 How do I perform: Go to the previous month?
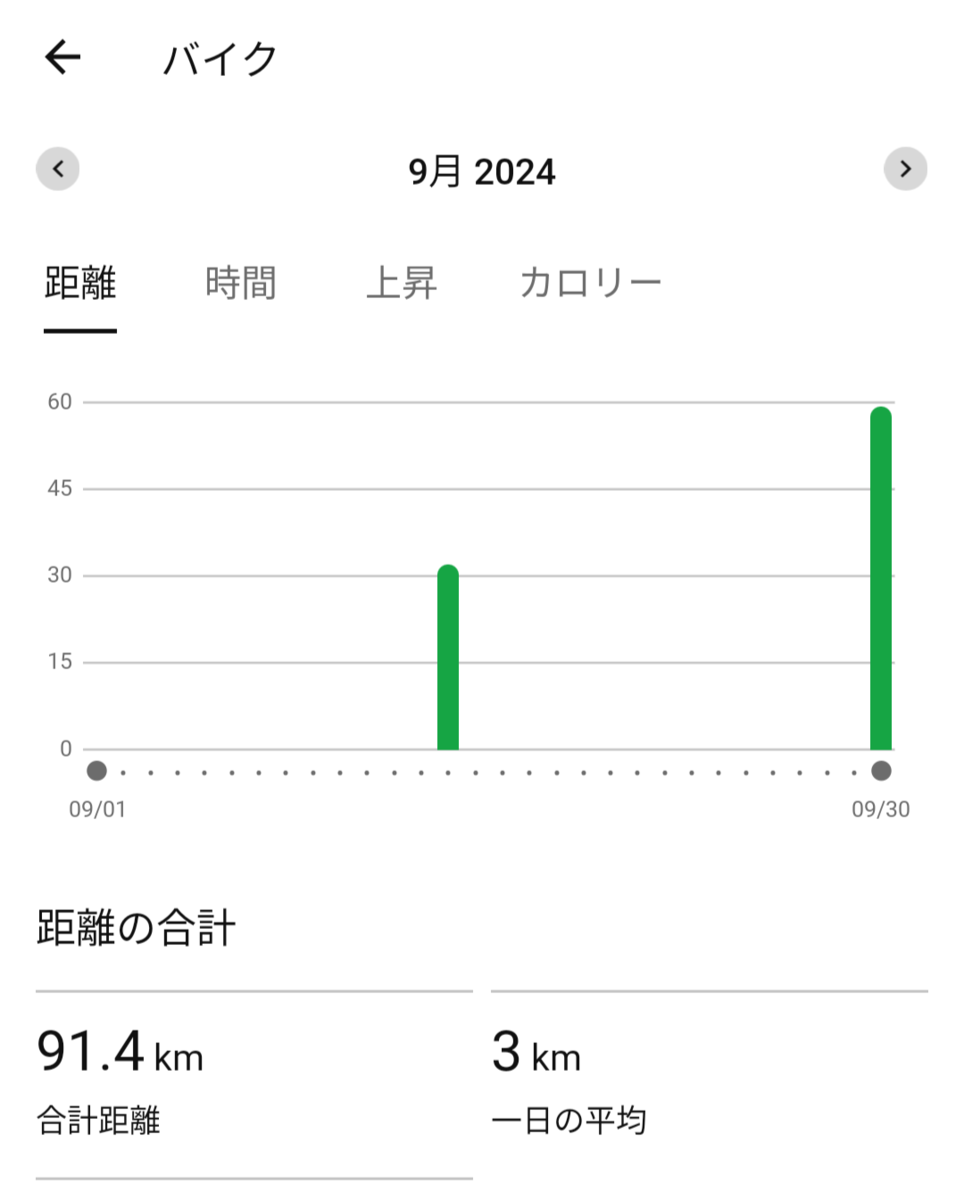pyautogui.click(x=58, y=169)
